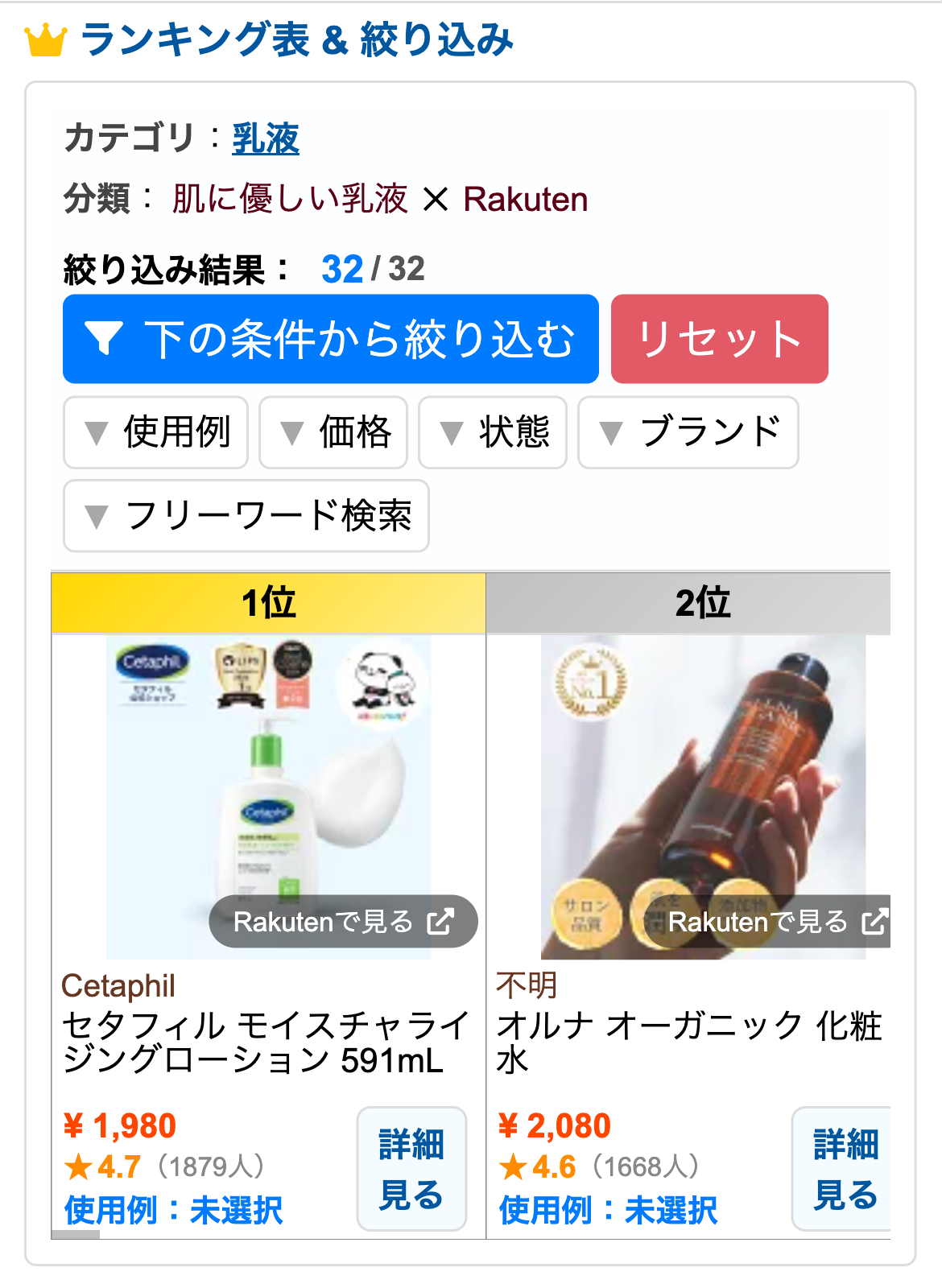The height and width of the screenshot is (1288, 942).
Task: Expand the ブランド filter dropdown
Action: (688, 432)
